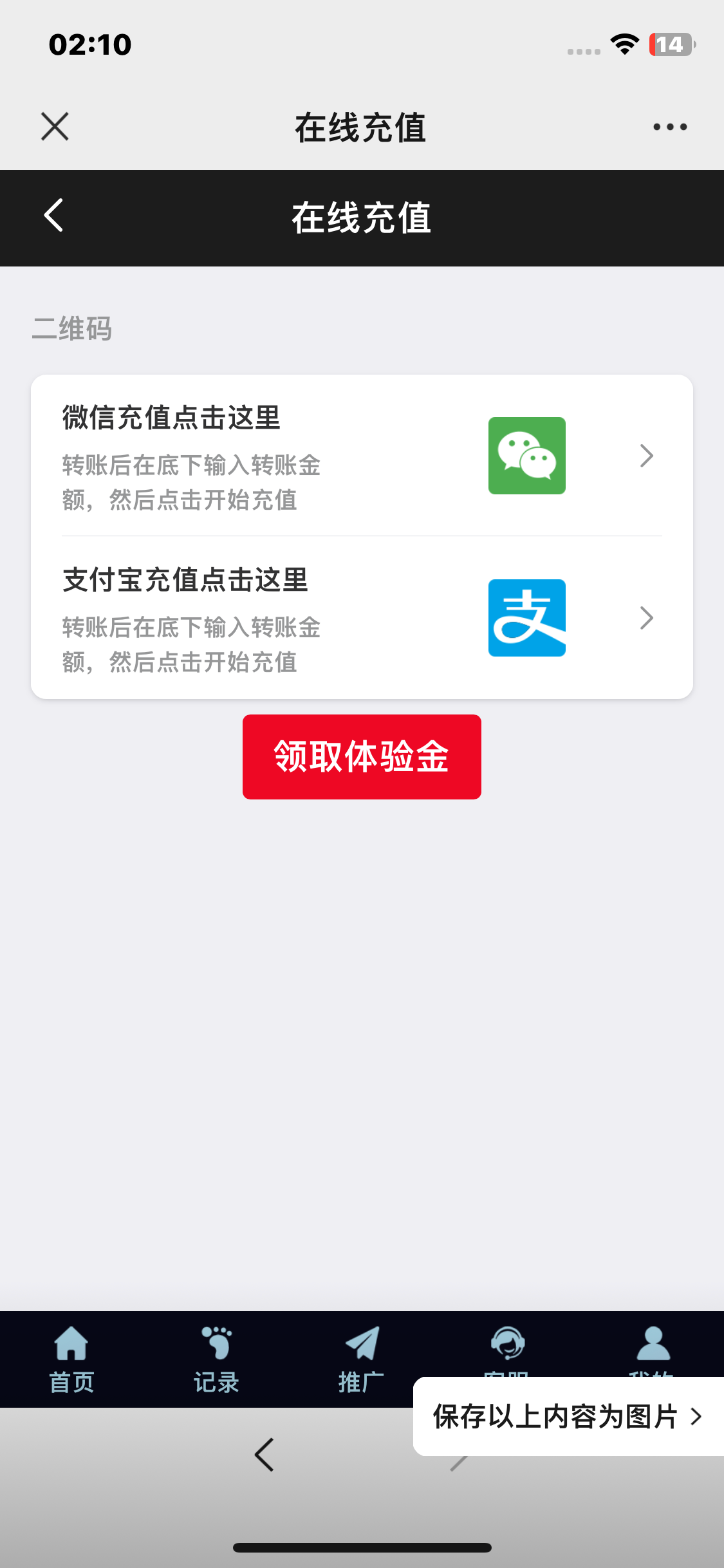Open the 客服 headset icon
The image size is (724, 1568).
coord(506,1342)
